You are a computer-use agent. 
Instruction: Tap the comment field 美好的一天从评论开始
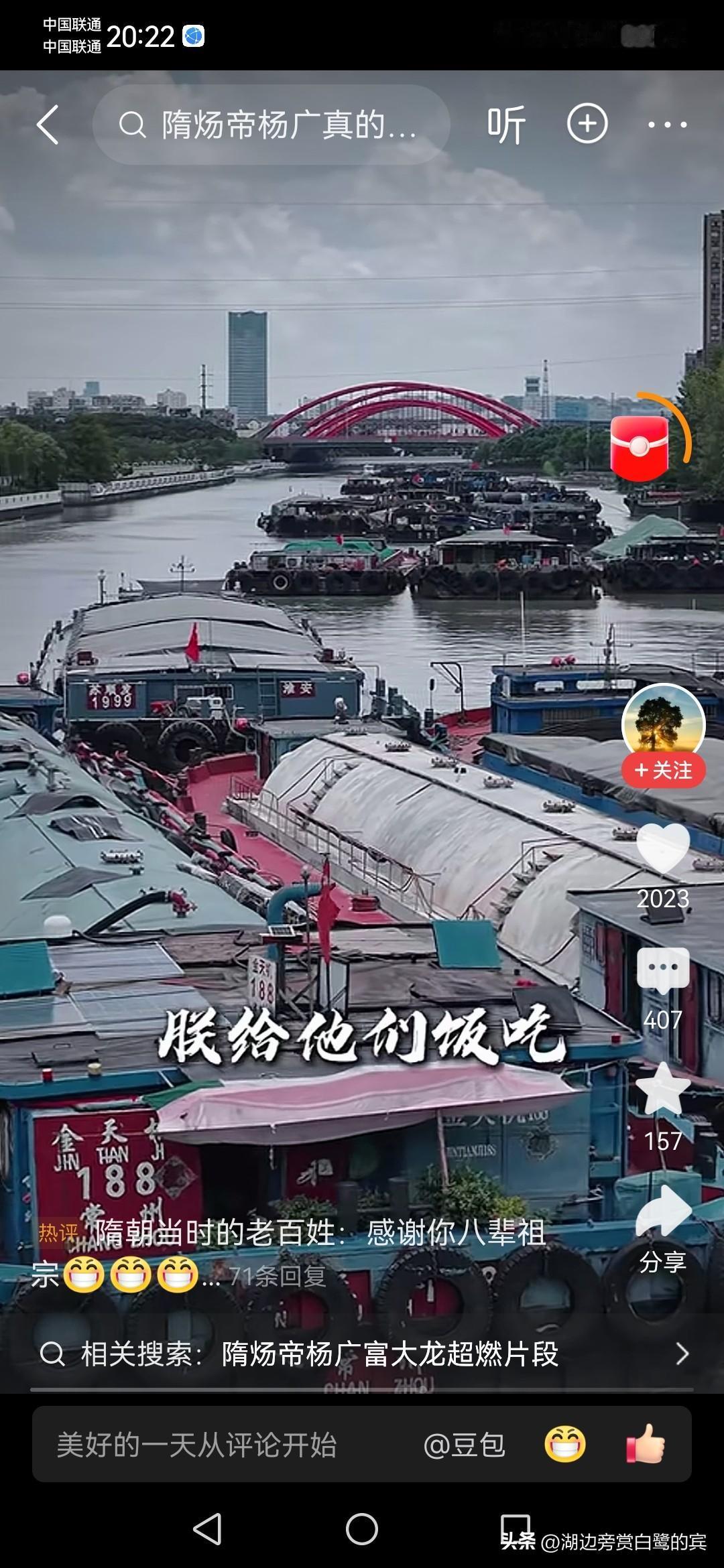click(x=196, y=1445)
